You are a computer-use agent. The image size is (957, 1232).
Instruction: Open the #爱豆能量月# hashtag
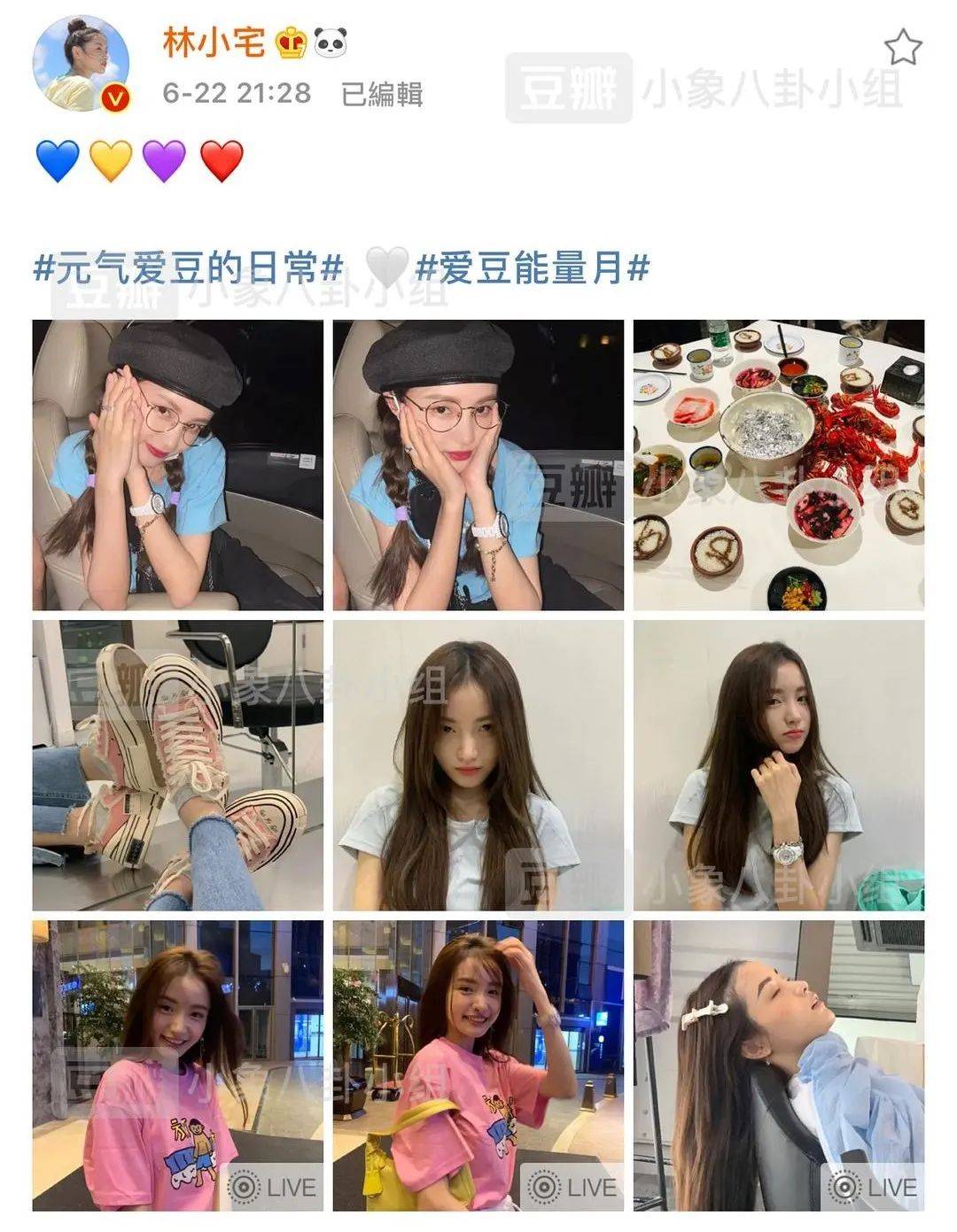tap(533, 267)
